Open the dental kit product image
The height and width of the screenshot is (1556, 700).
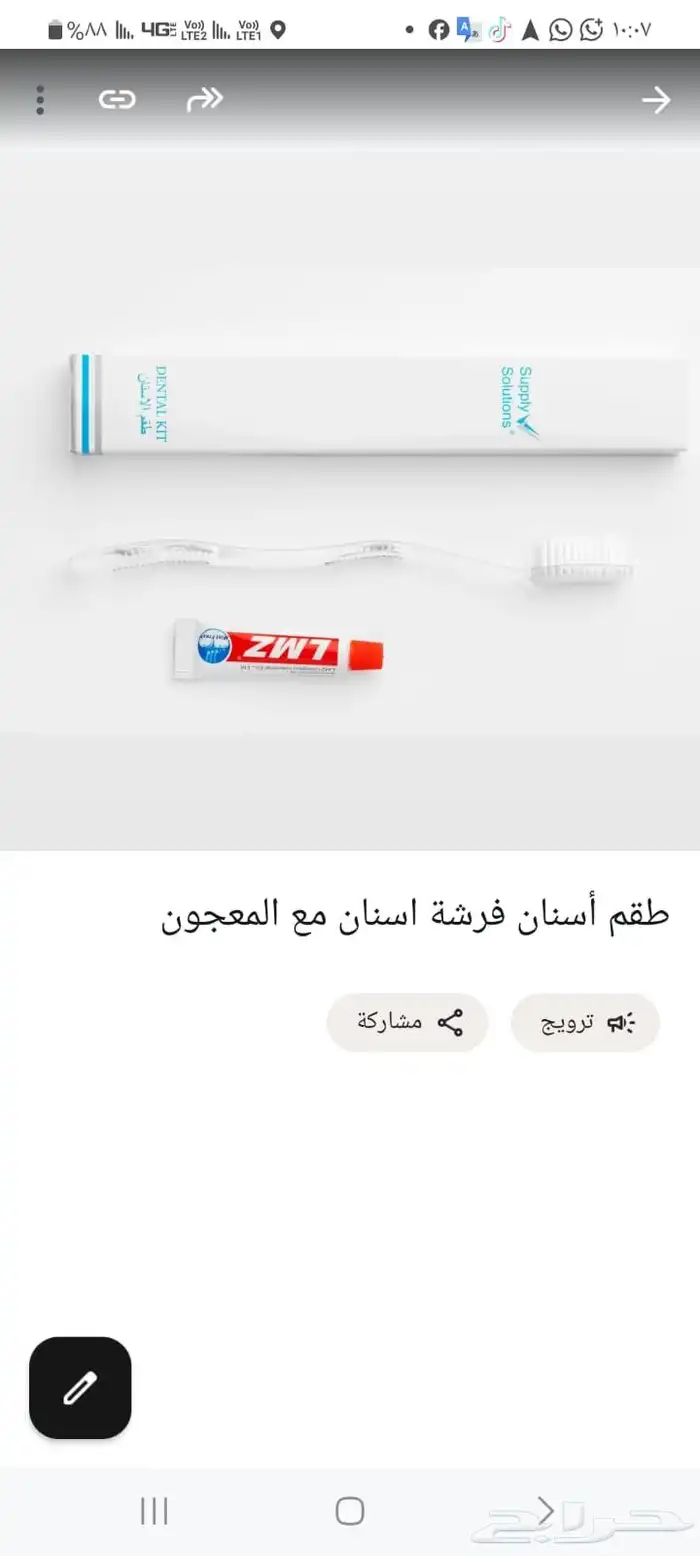click(x=350, y=500)
